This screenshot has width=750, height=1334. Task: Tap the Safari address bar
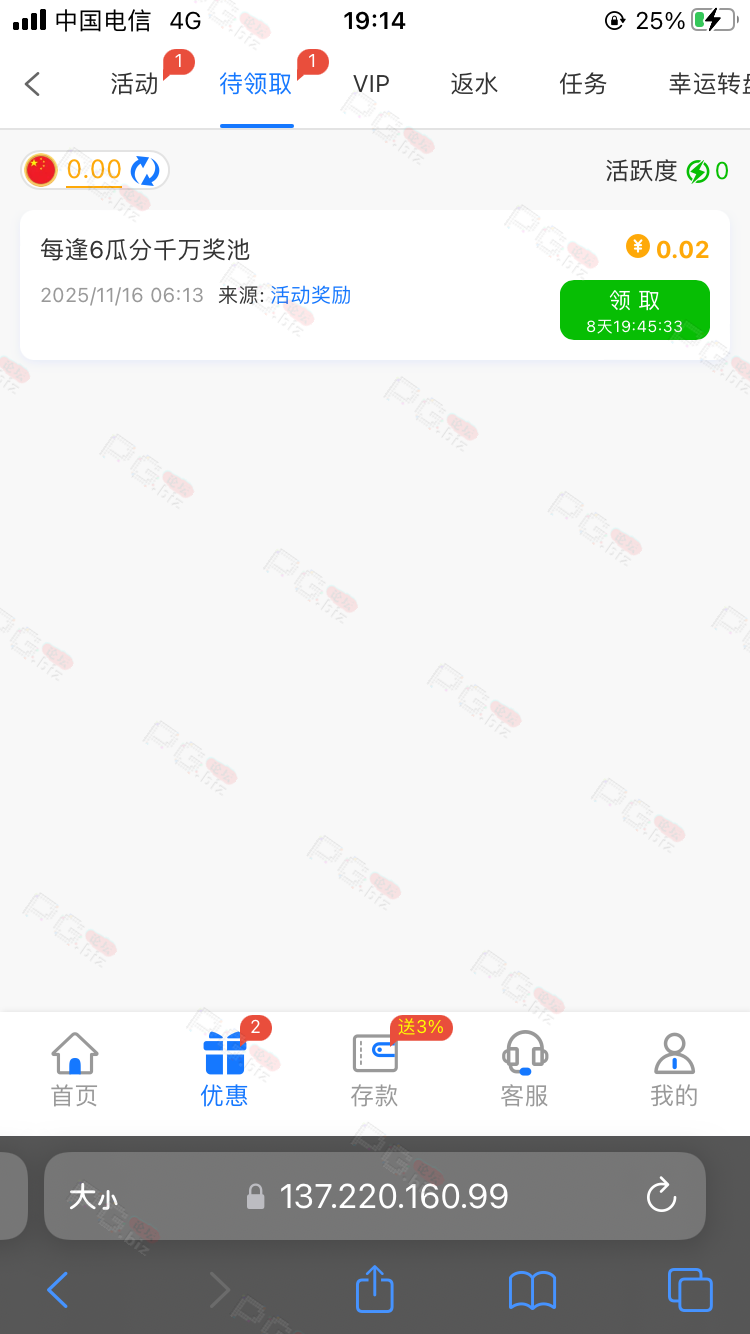point(394,1196)
